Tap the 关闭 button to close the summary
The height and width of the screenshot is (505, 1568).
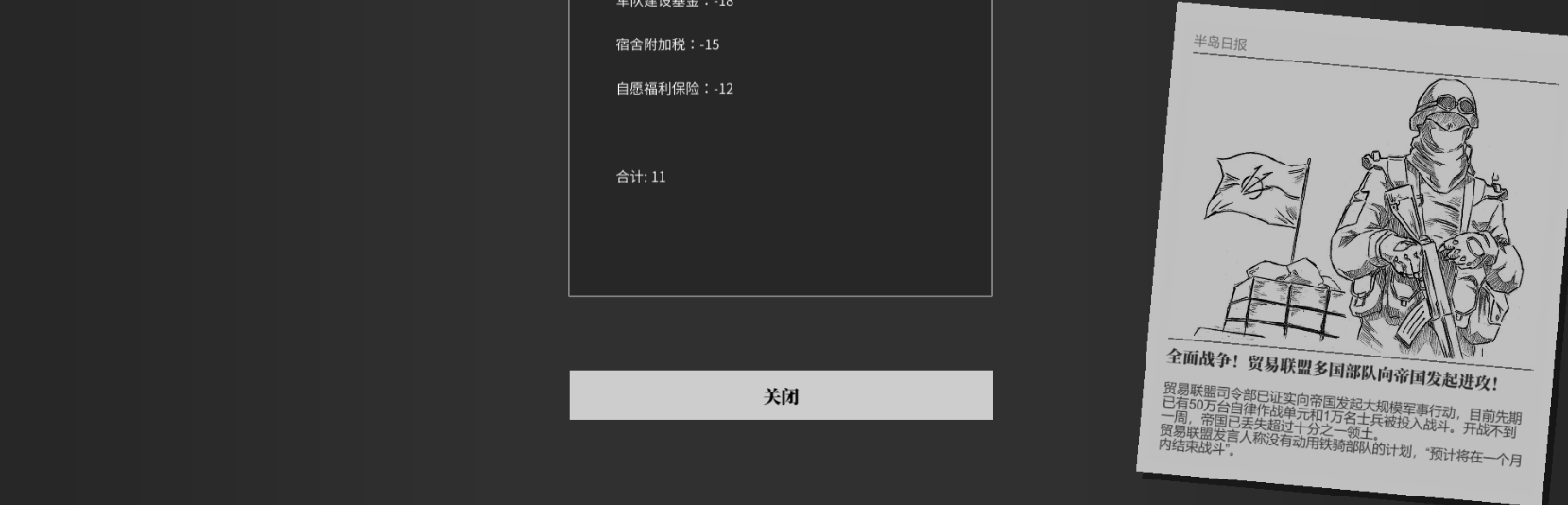(781, 395)
